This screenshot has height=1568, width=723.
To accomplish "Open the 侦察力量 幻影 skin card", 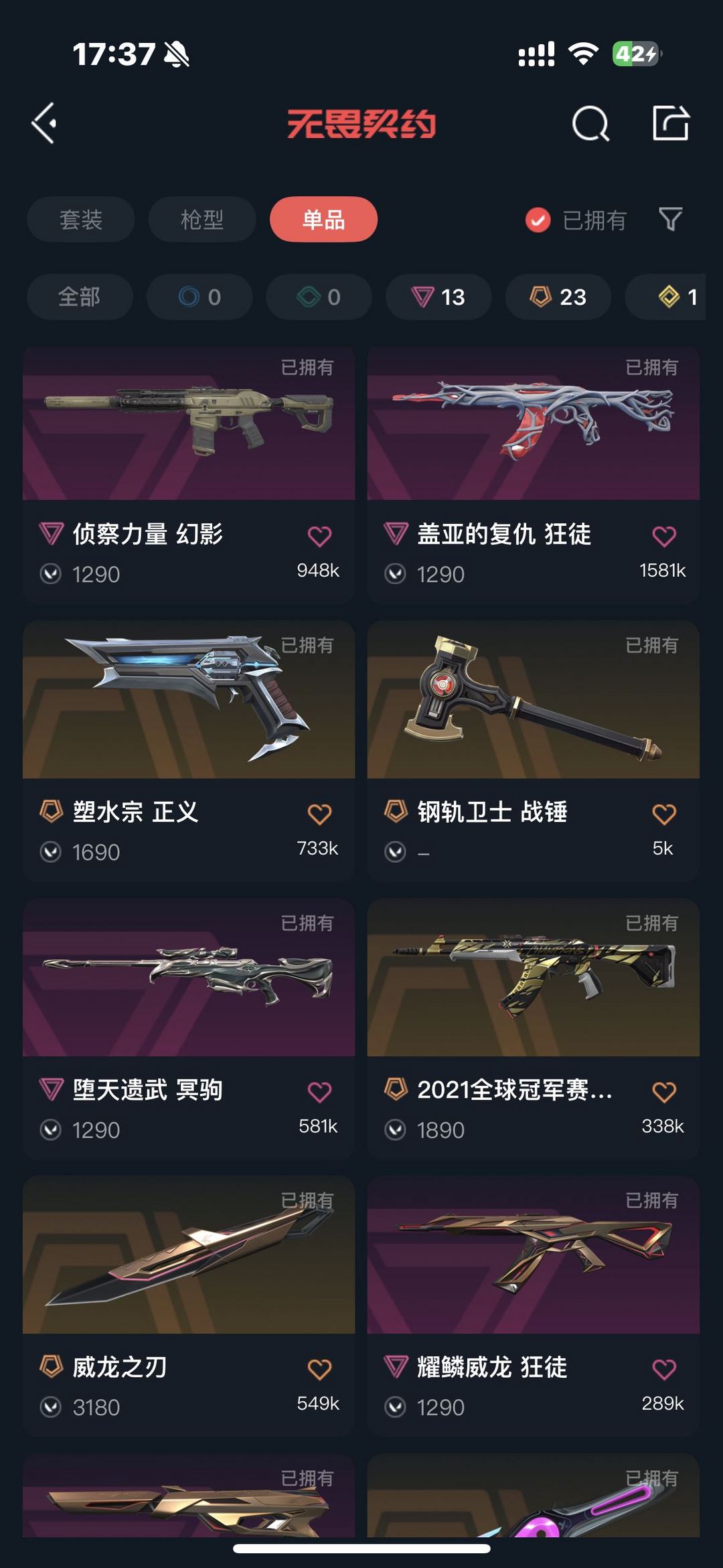I will pyautogui.click(x=189, y=474).
